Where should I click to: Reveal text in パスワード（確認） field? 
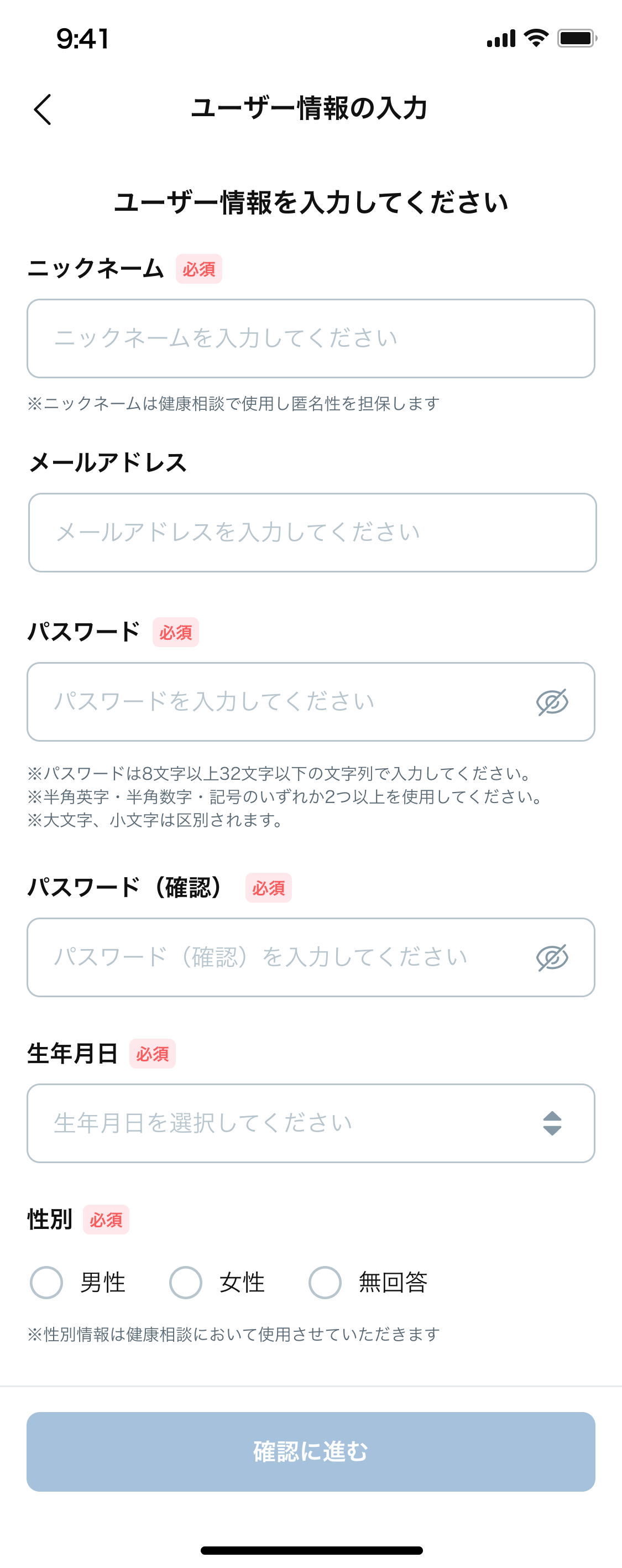click(x=552, y=957)
